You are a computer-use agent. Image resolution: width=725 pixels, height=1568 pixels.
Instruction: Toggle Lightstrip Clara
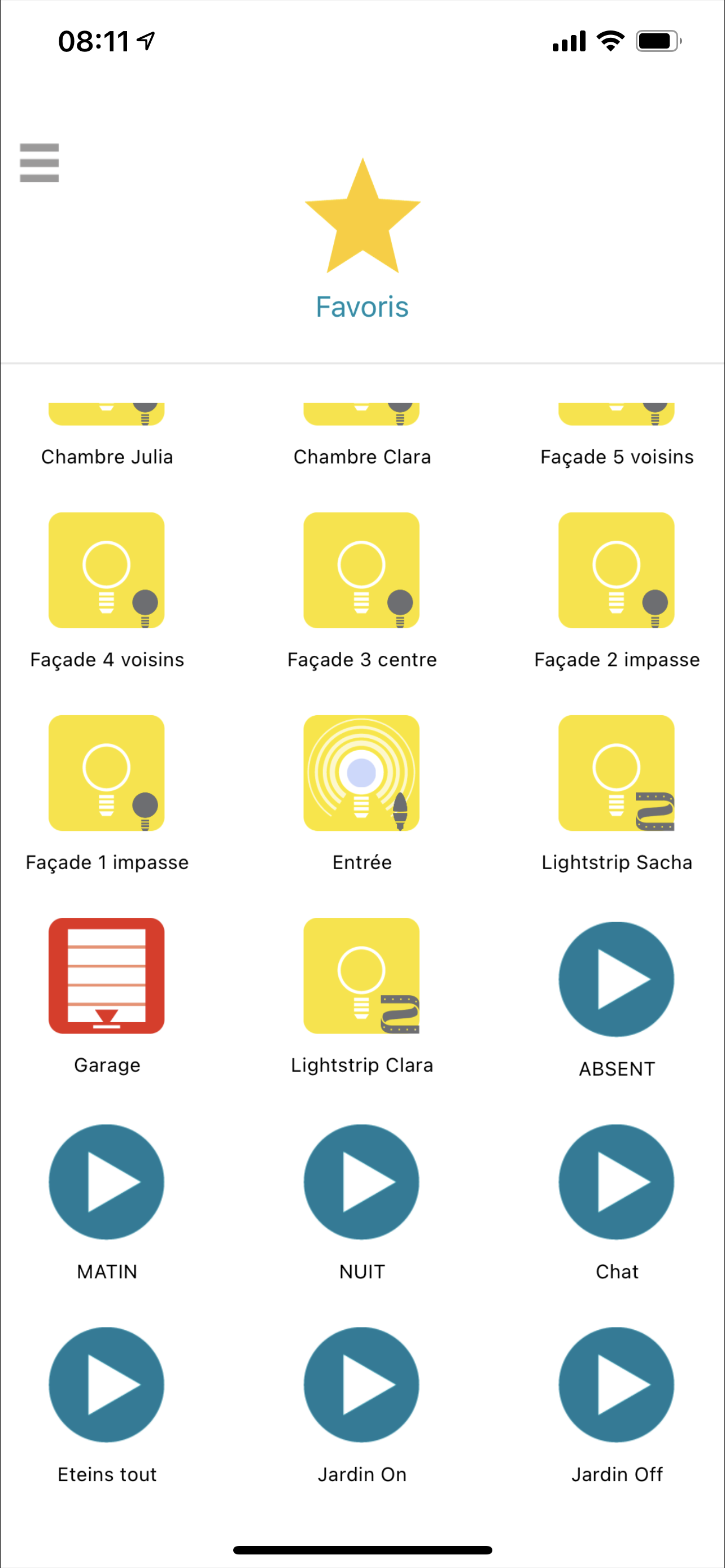tap(361, 976)
